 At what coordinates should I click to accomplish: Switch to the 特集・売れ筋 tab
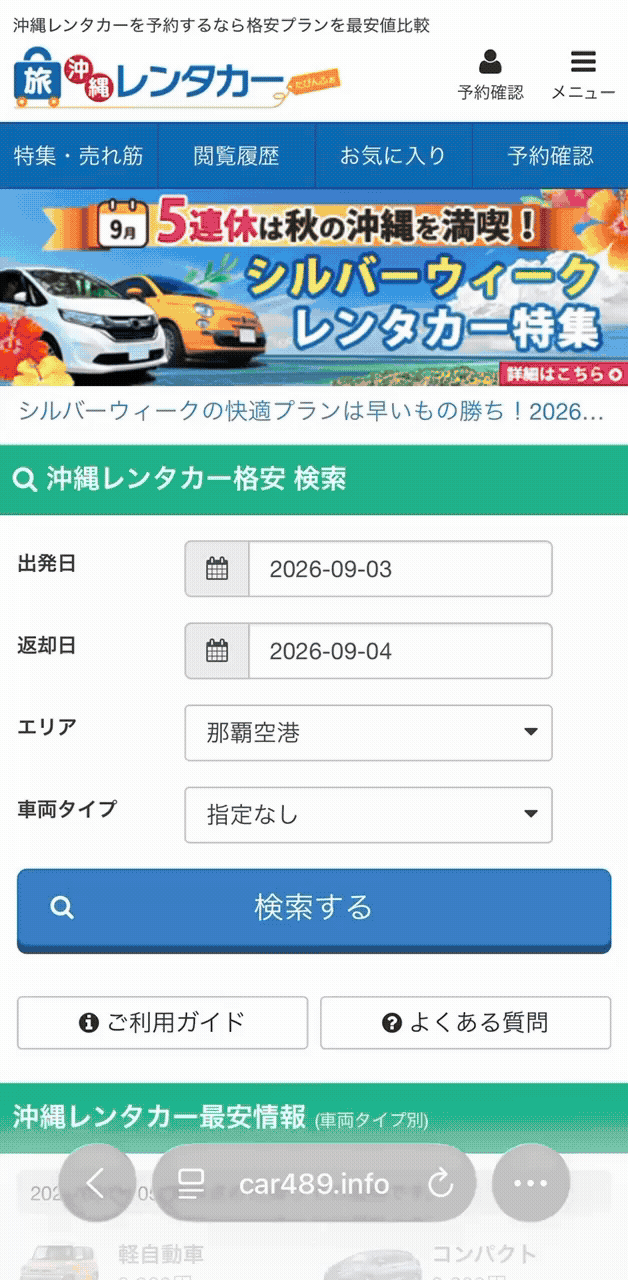[79, 156]
